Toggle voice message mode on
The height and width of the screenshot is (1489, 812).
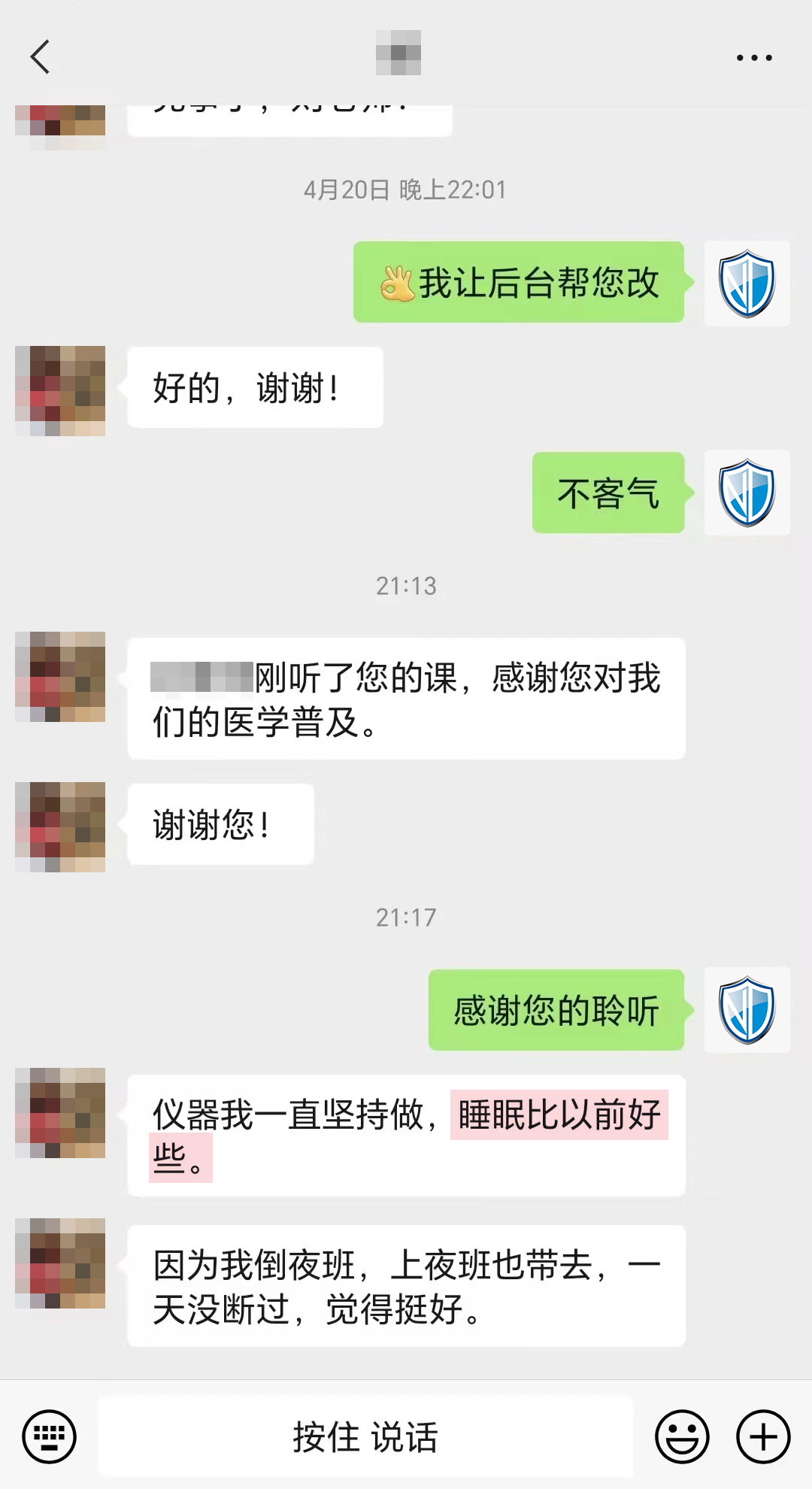coord(363,1437)
